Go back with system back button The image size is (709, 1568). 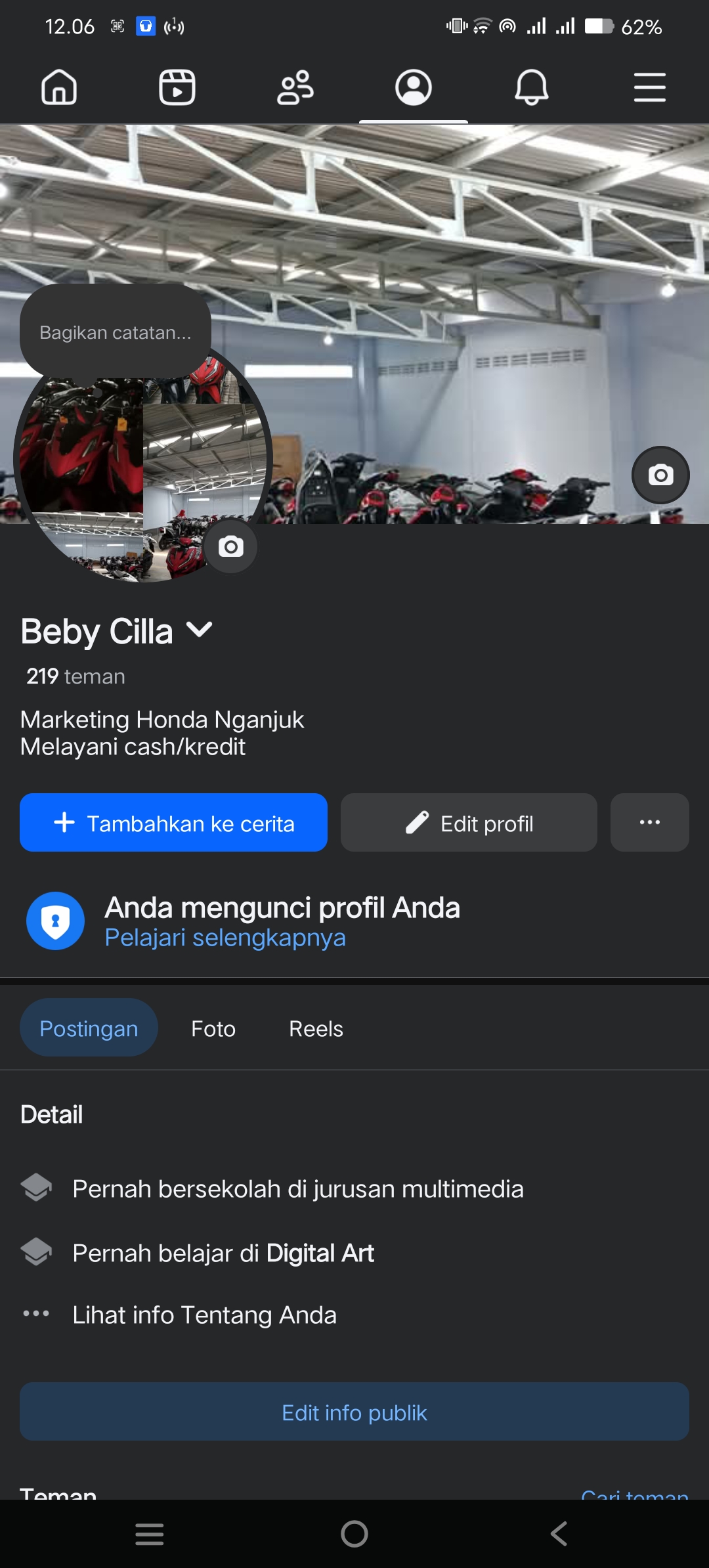pos(559,1534)
